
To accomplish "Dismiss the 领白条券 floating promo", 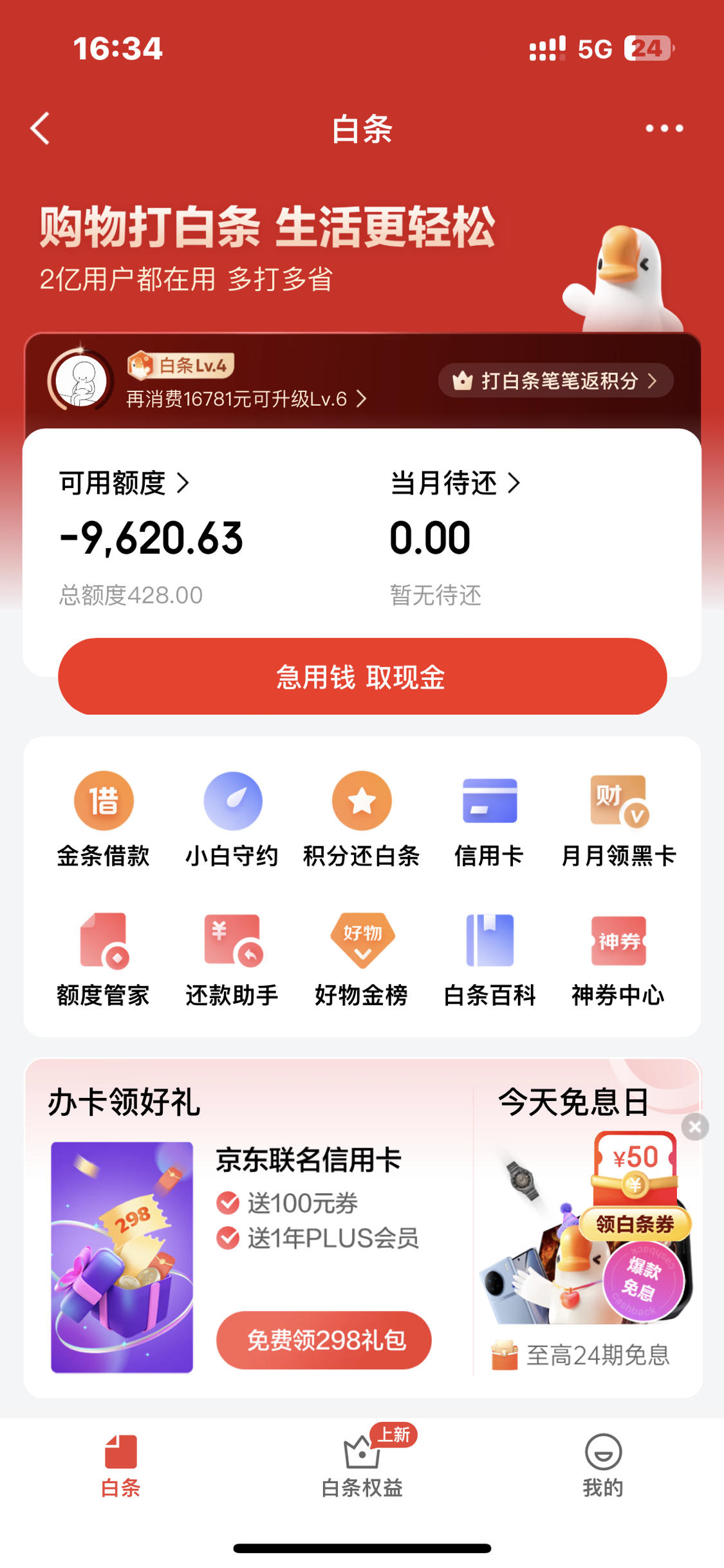I will (x=695, y=1127).
